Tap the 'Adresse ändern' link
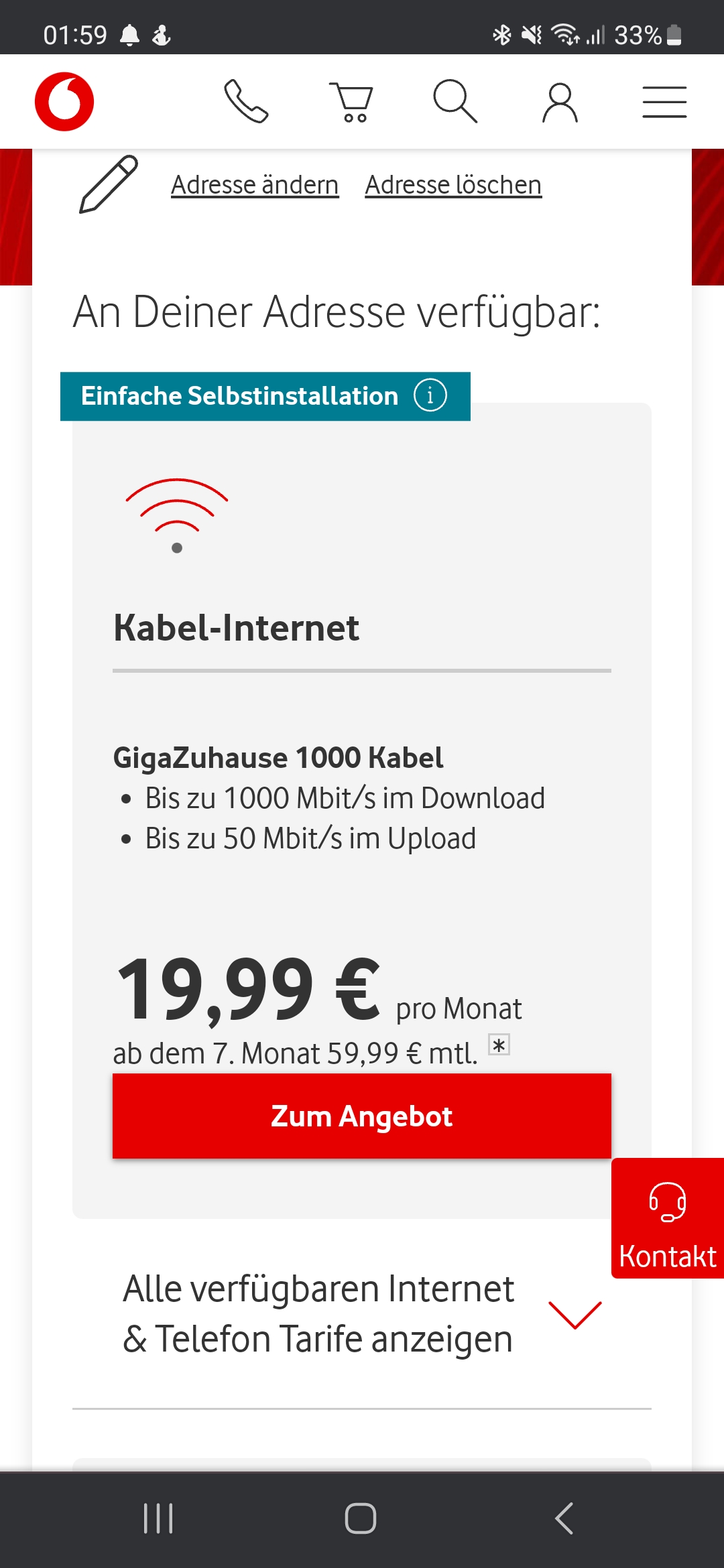Viewport: 724px width, 1568px height. pyautogui.click(x=255, y=185)
